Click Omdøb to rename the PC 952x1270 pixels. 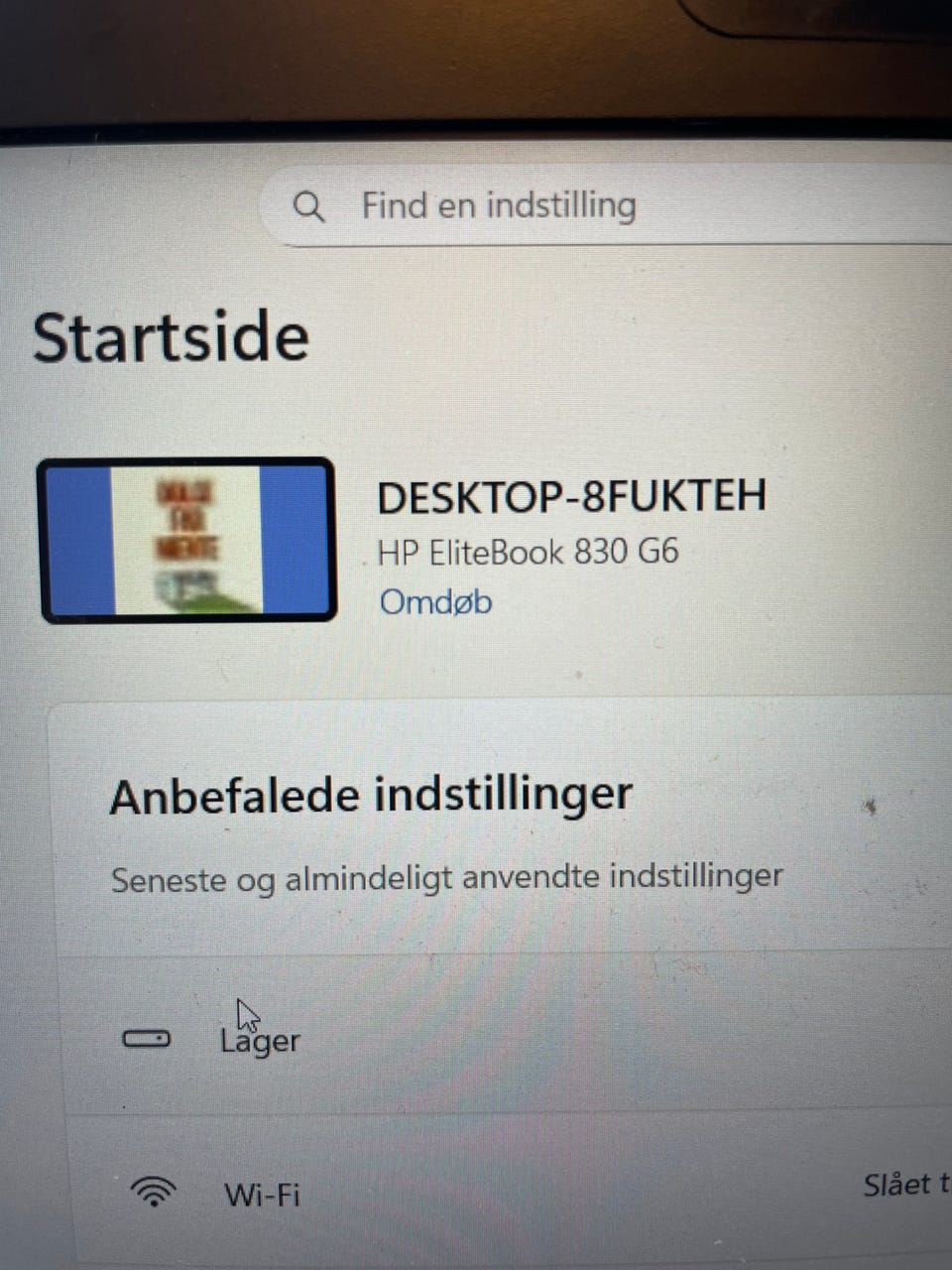(435, 601)
